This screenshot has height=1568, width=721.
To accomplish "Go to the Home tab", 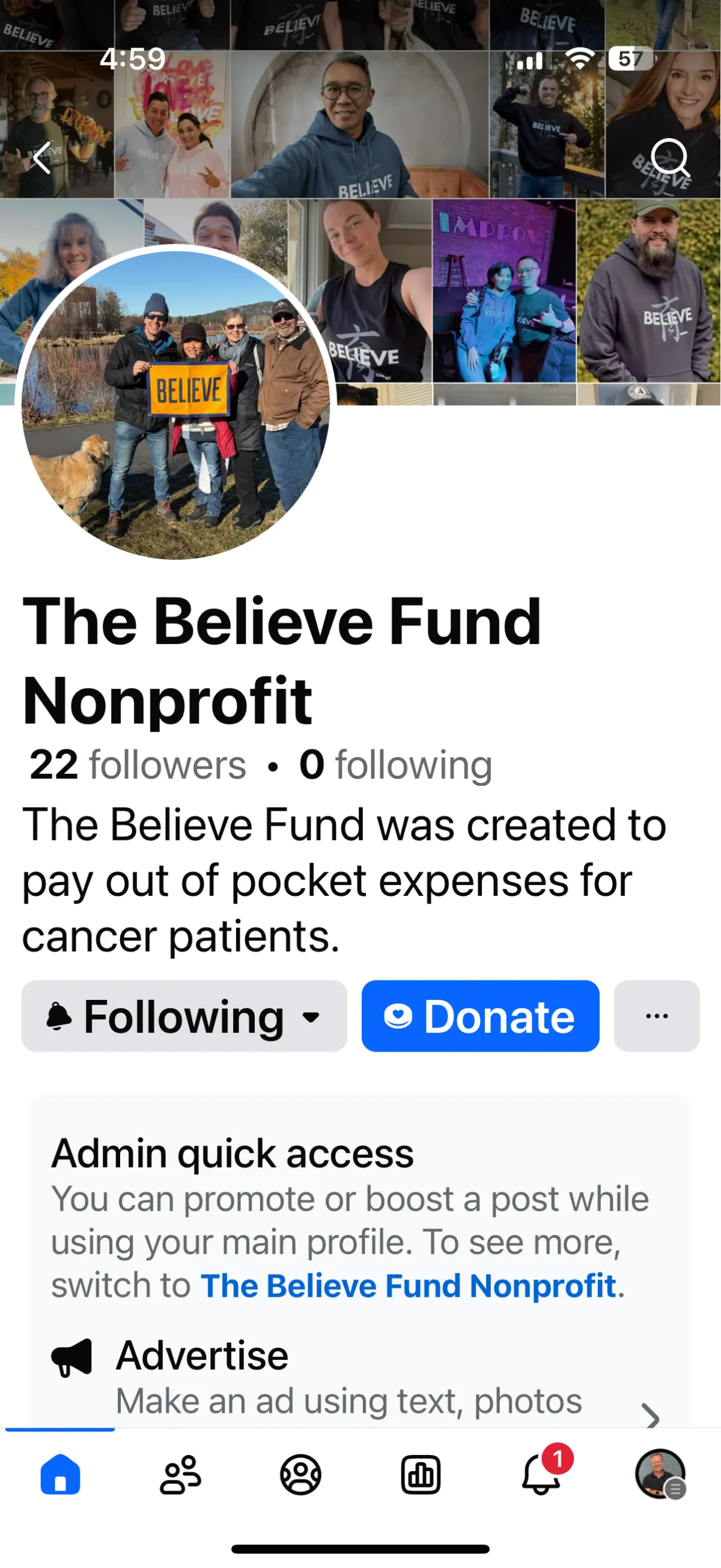I will (60, 1474).
